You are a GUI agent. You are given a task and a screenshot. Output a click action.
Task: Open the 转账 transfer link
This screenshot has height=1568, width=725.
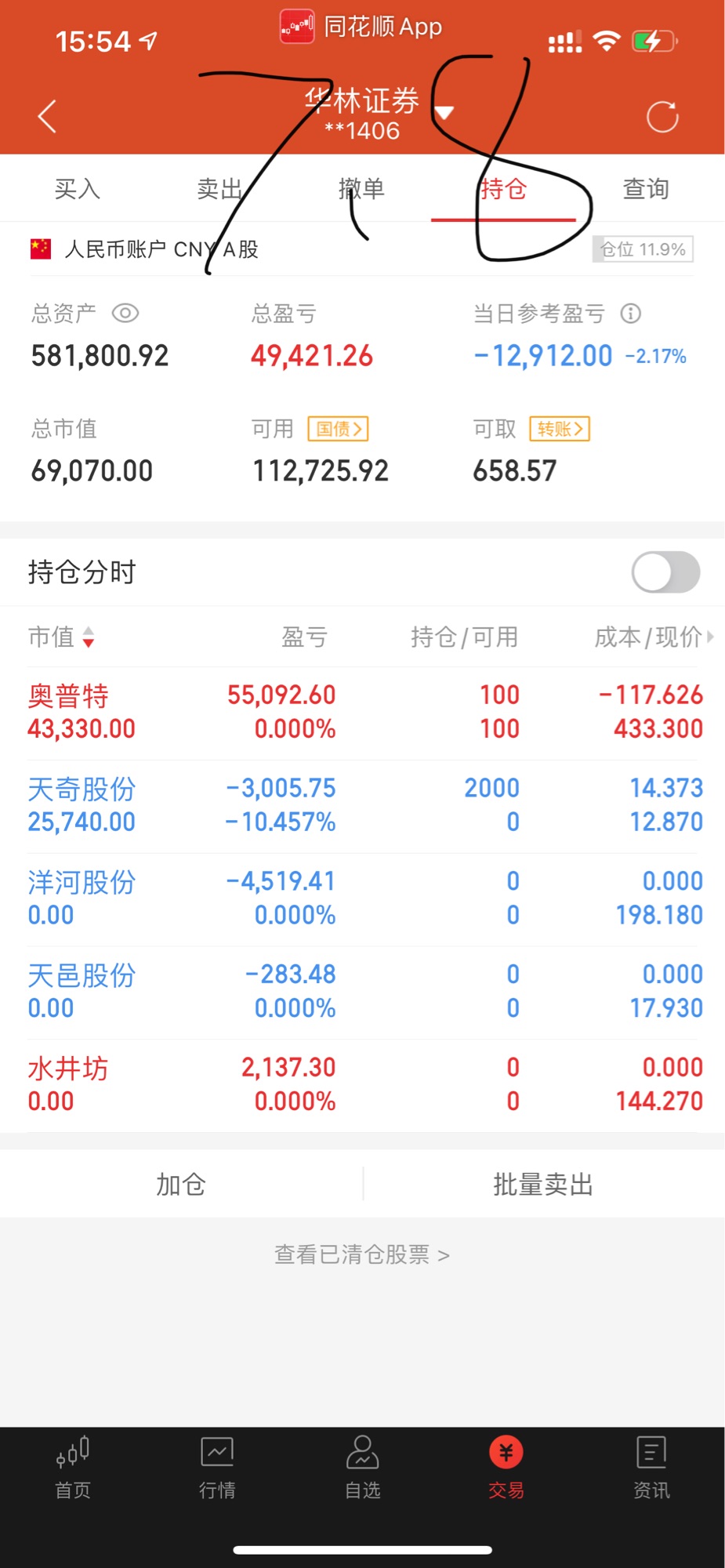pos(560,429)
